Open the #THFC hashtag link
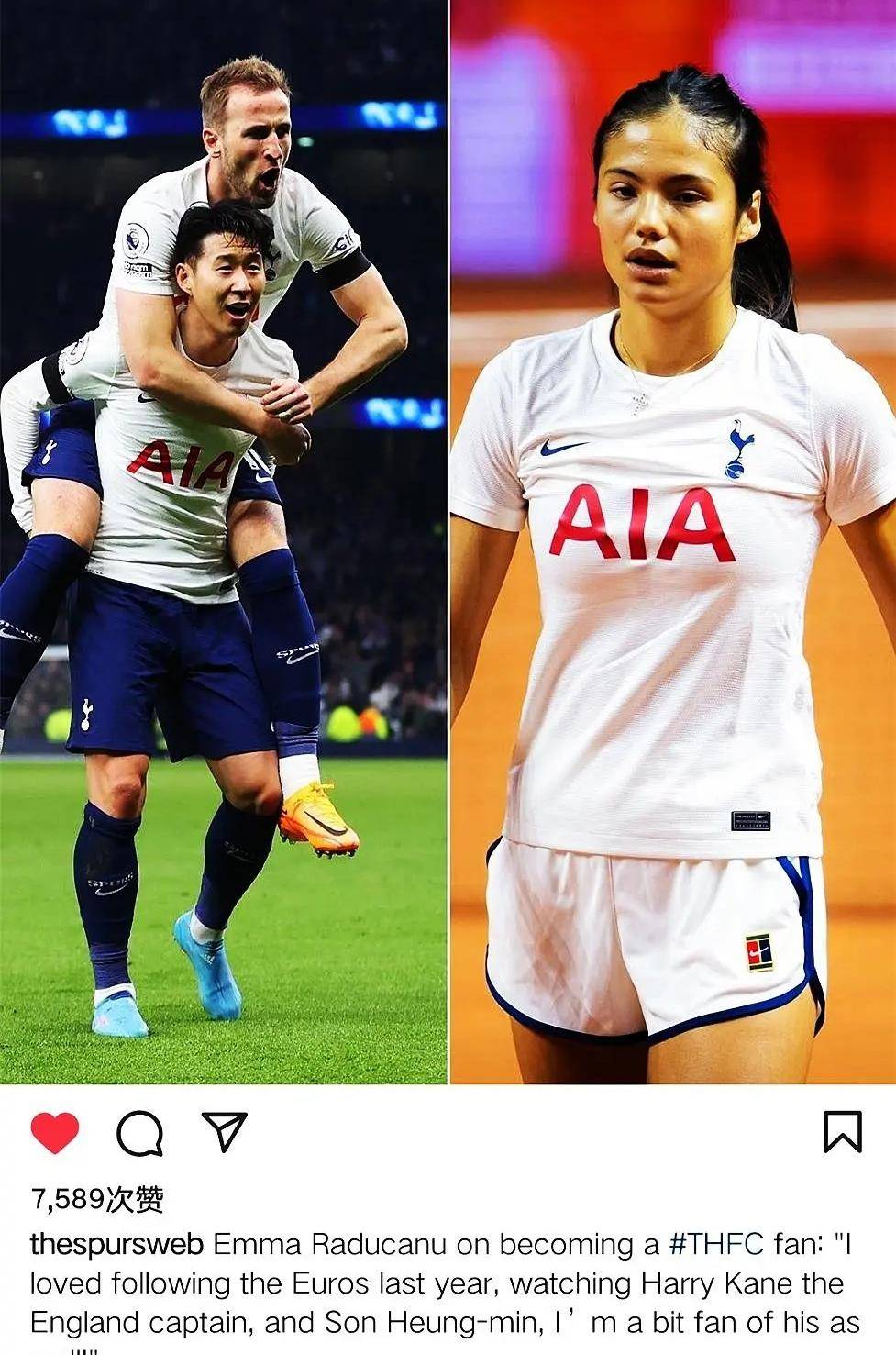896x1355 pixels. point(715,1245)
